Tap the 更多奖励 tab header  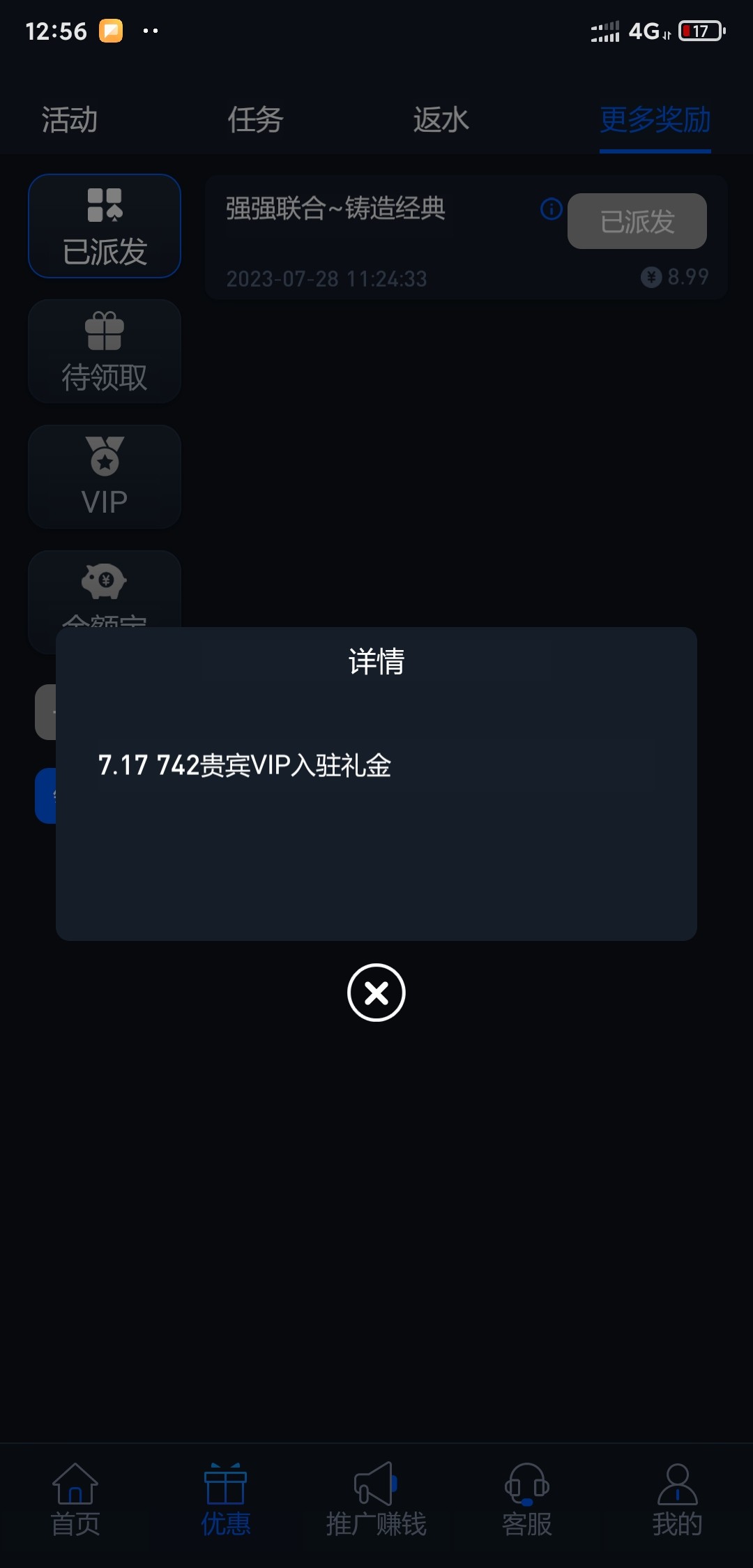[654, 120]
